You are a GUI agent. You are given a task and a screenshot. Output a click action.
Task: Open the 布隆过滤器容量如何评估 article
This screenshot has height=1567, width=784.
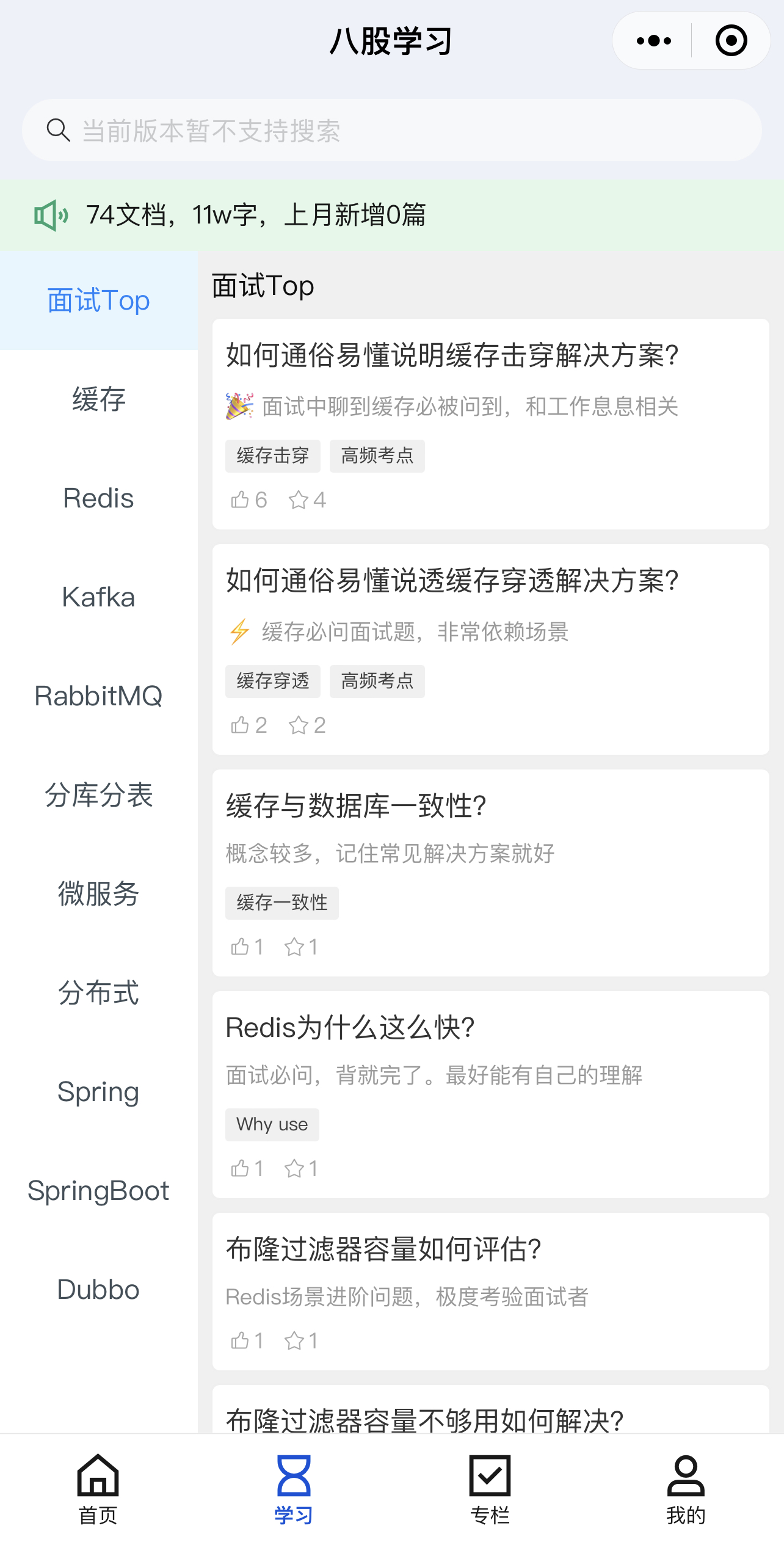[490, 1292]
